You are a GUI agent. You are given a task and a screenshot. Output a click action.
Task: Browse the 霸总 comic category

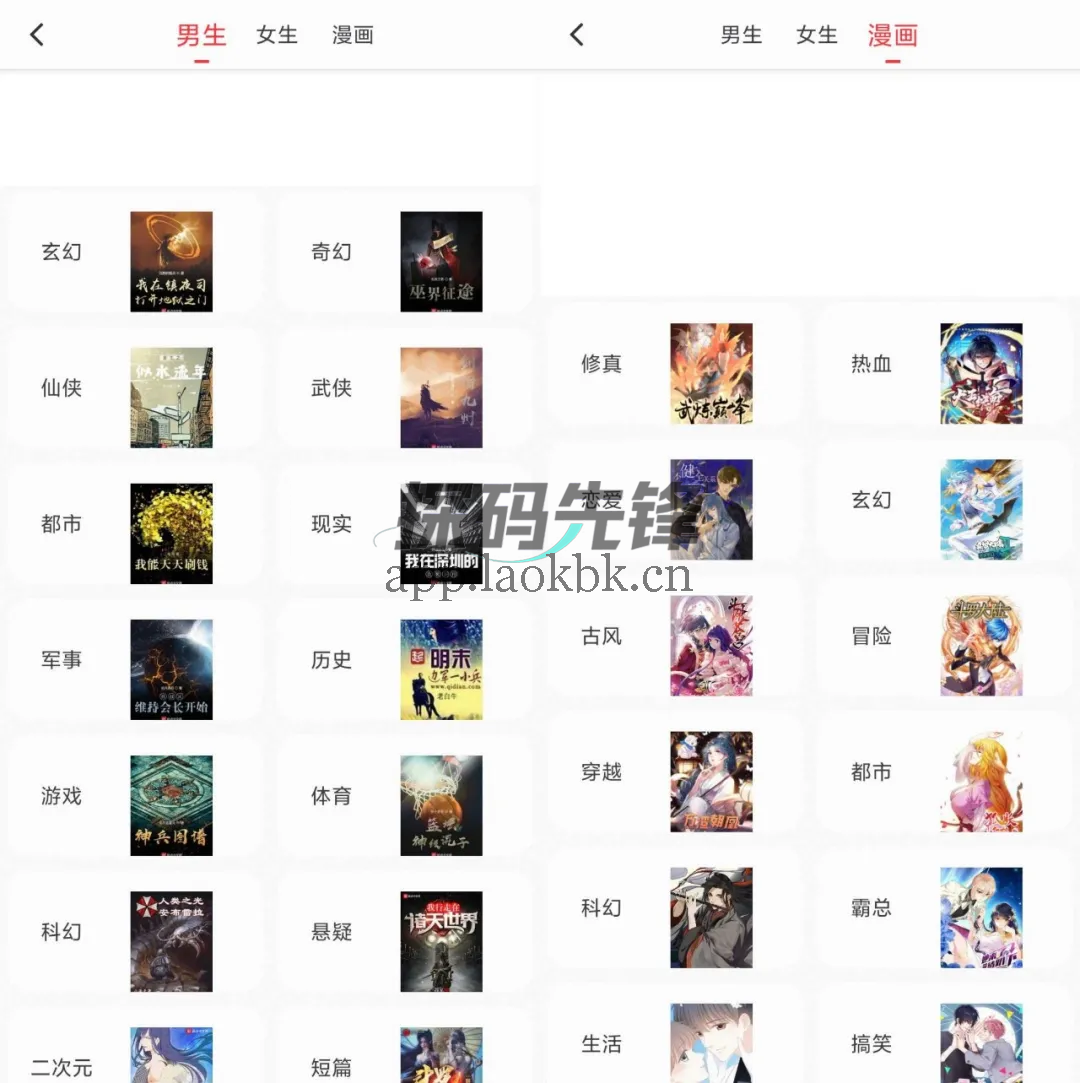point(870,908)
